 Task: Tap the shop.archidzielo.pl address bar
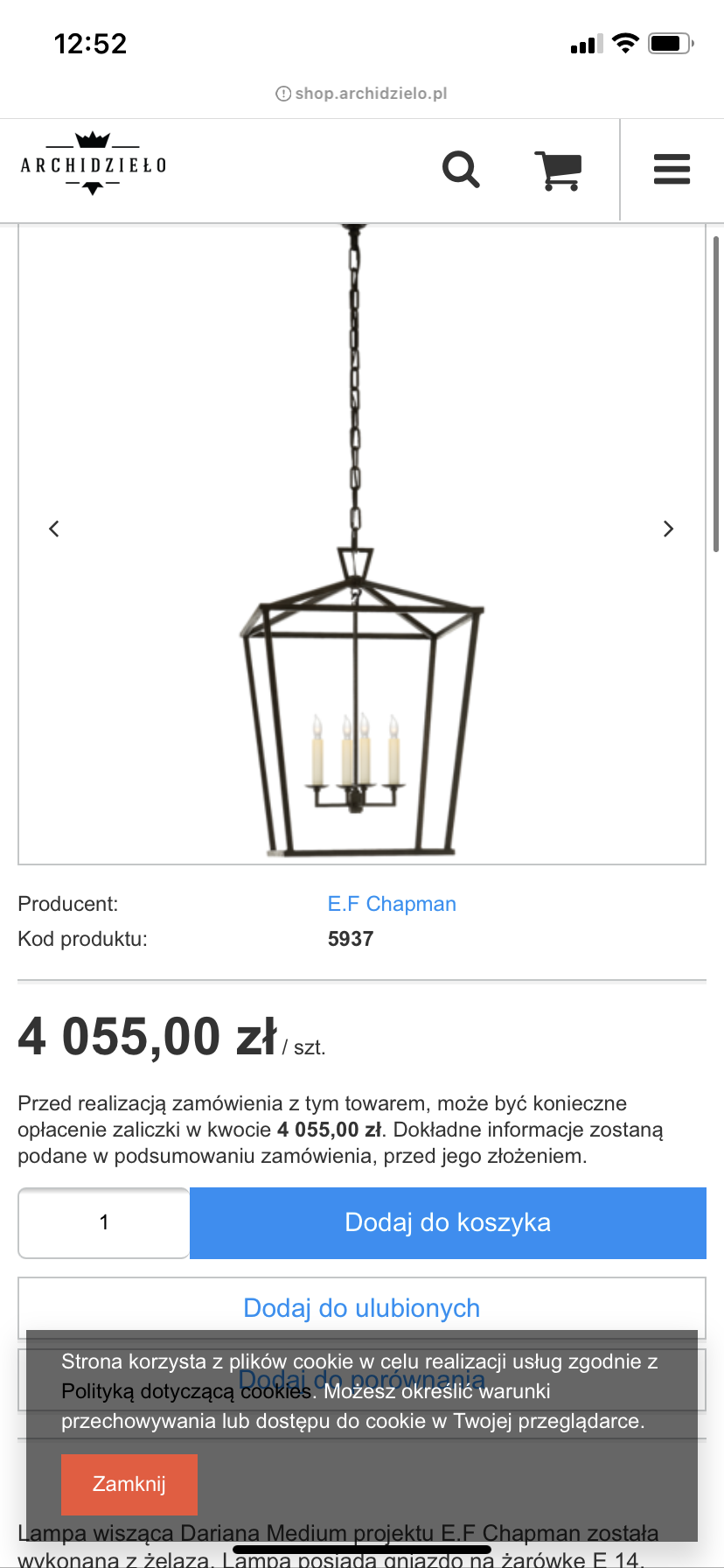362,94
